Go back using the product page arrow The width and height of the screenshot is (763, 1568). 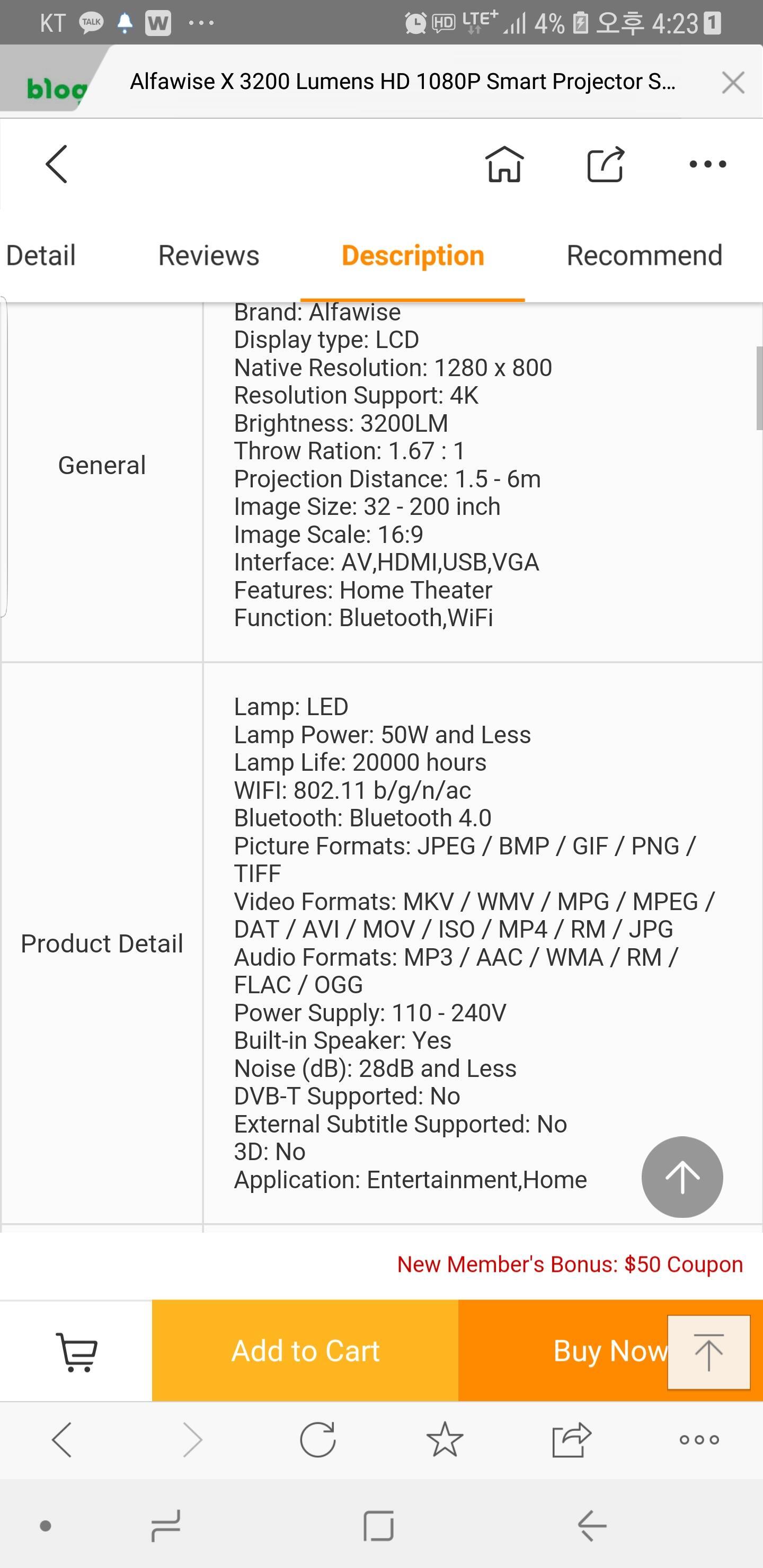57,164
